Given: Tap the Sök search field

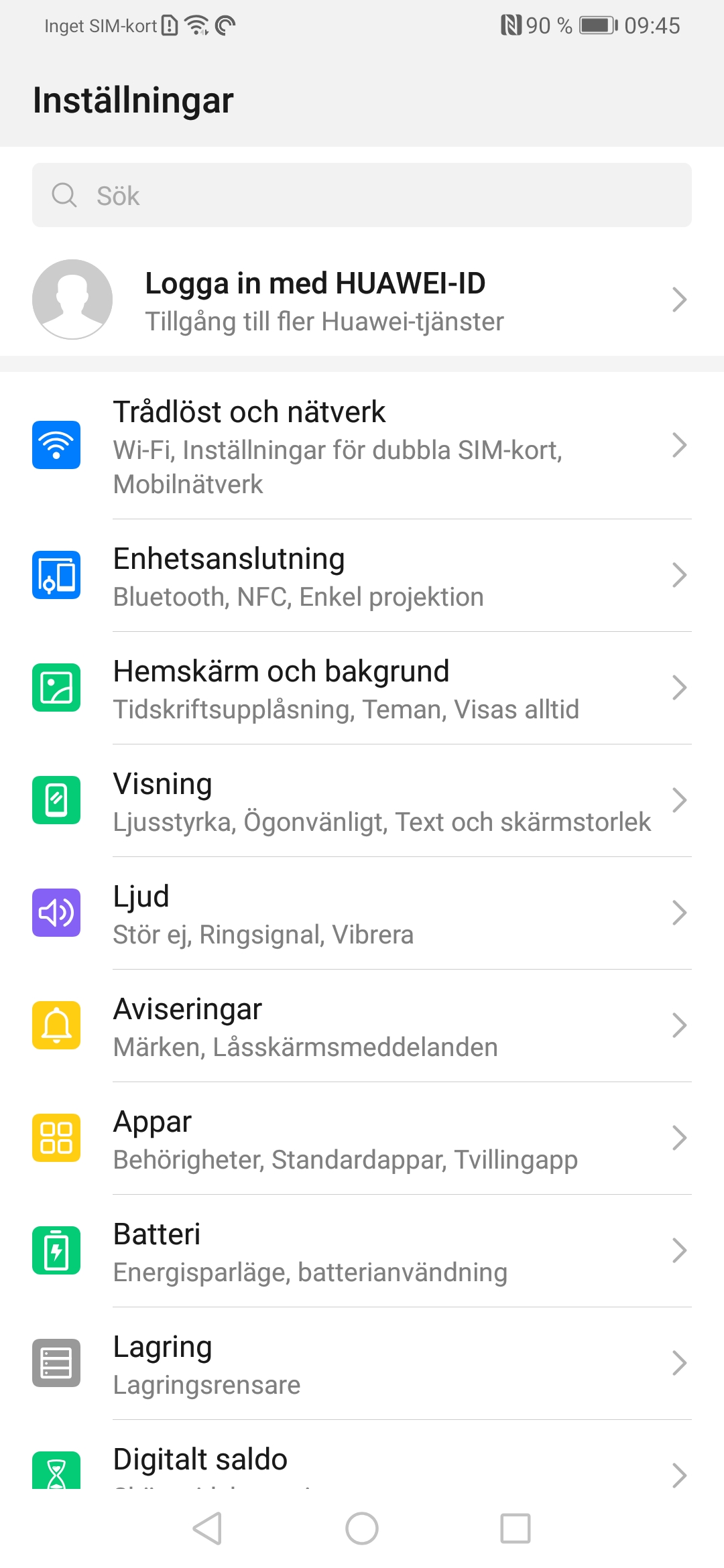Looking at the screenshot, I should click(x=362, y=195).
